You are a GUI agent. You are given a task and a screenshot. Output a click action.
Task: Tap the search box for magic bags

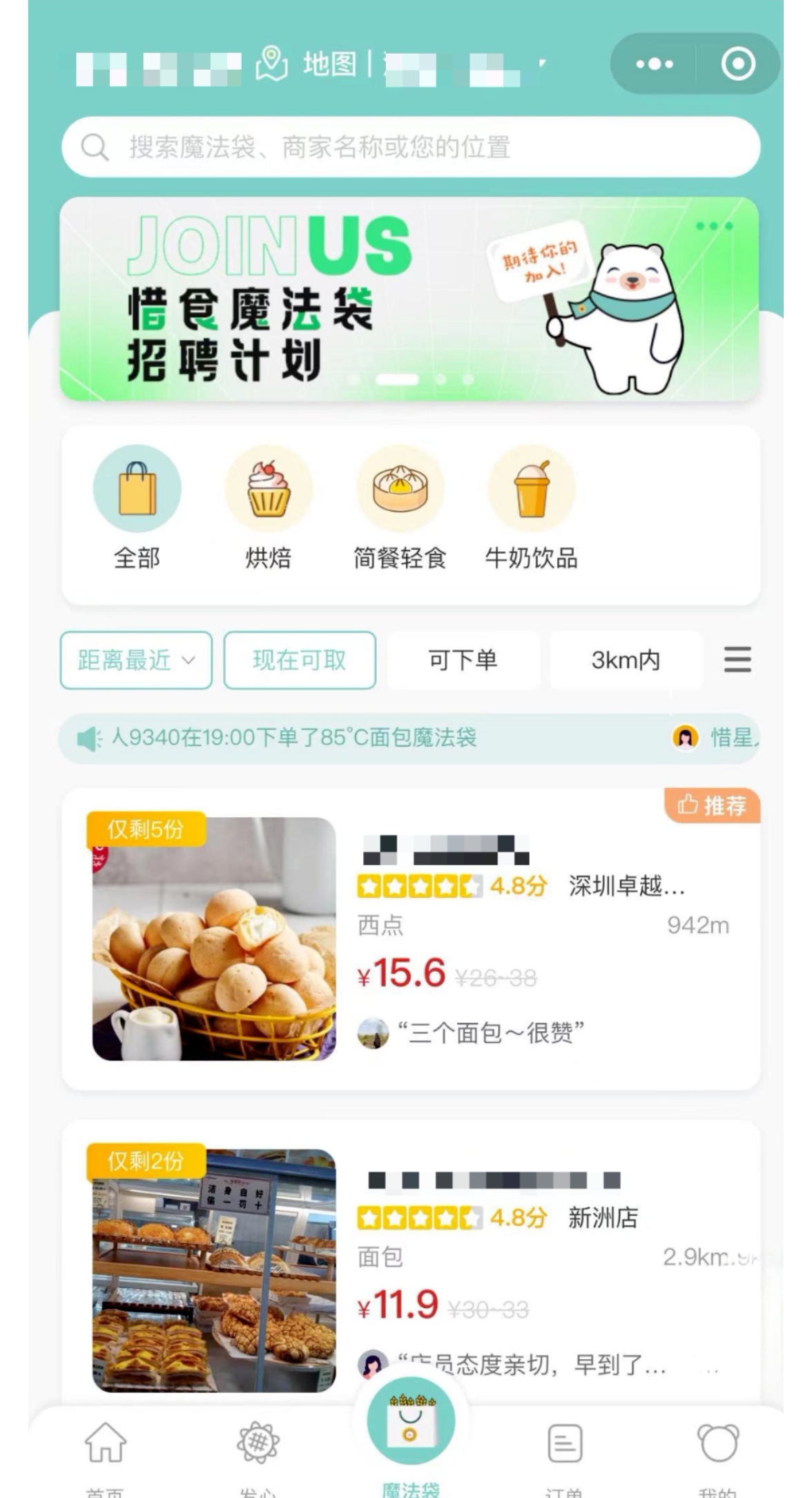click(x=411, y=147)
